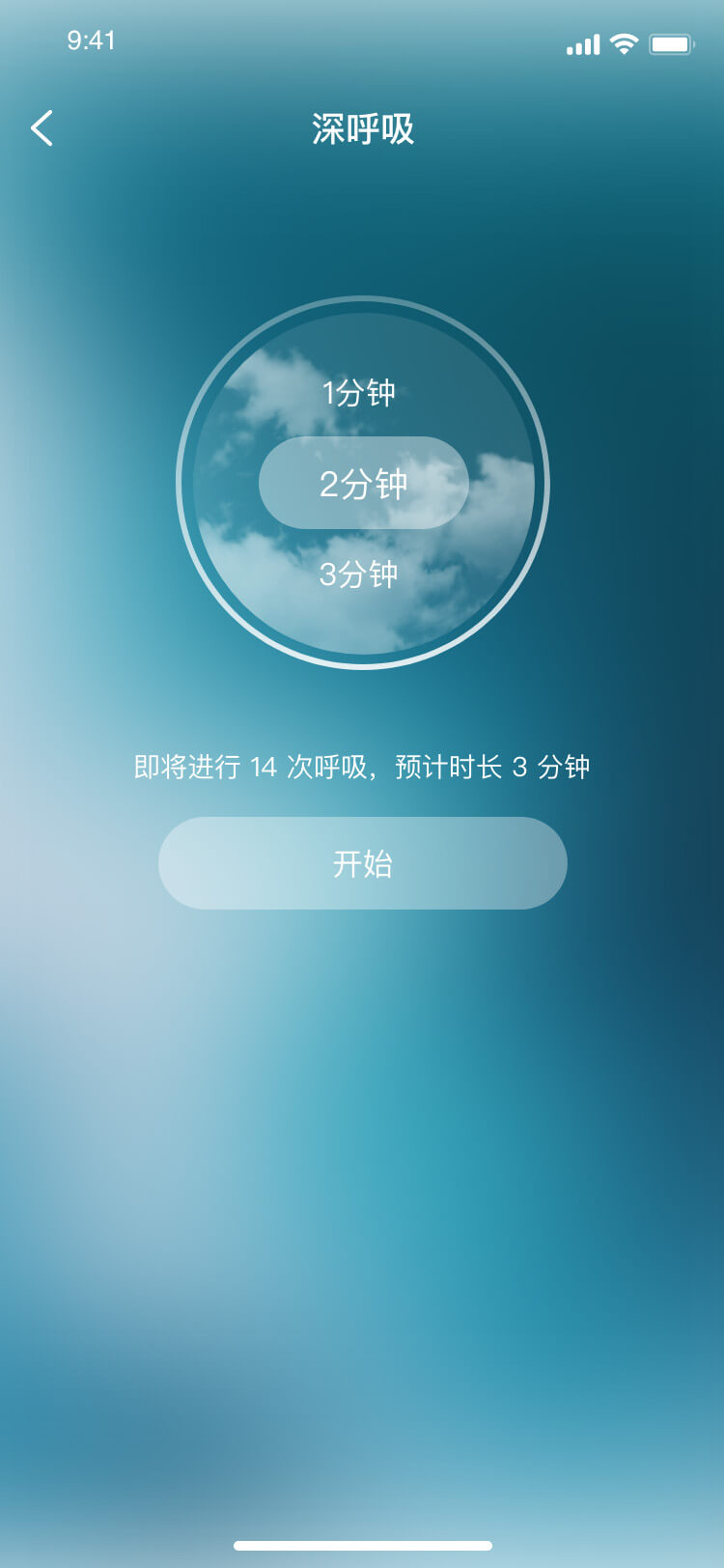This screenshot has width=724, height=1568.
Task: Click the center of the breathing circle
Action: 362,483
